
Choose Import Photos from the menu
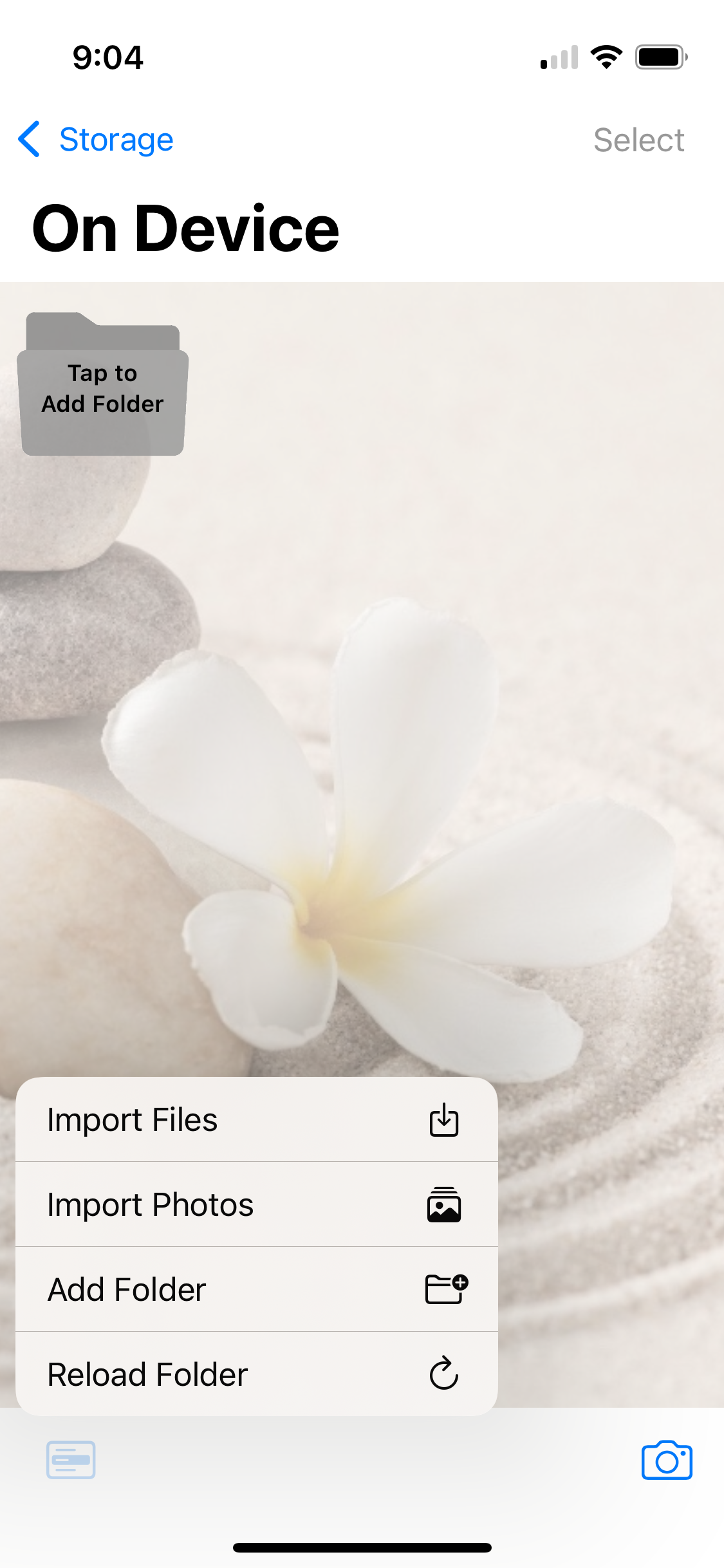point(256,1205)
